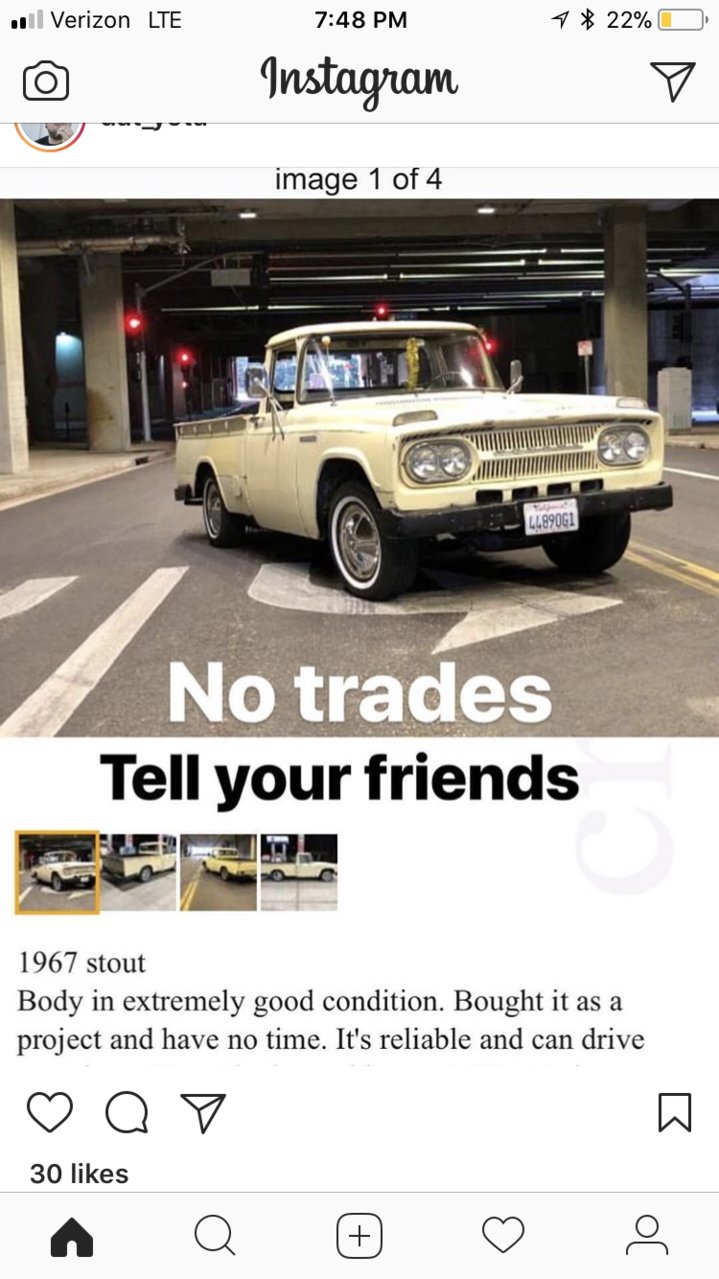The width and height of the screenshot is (719, 1279).
Task: Open the poster's profile picture
Action: [x=48, y=131]
